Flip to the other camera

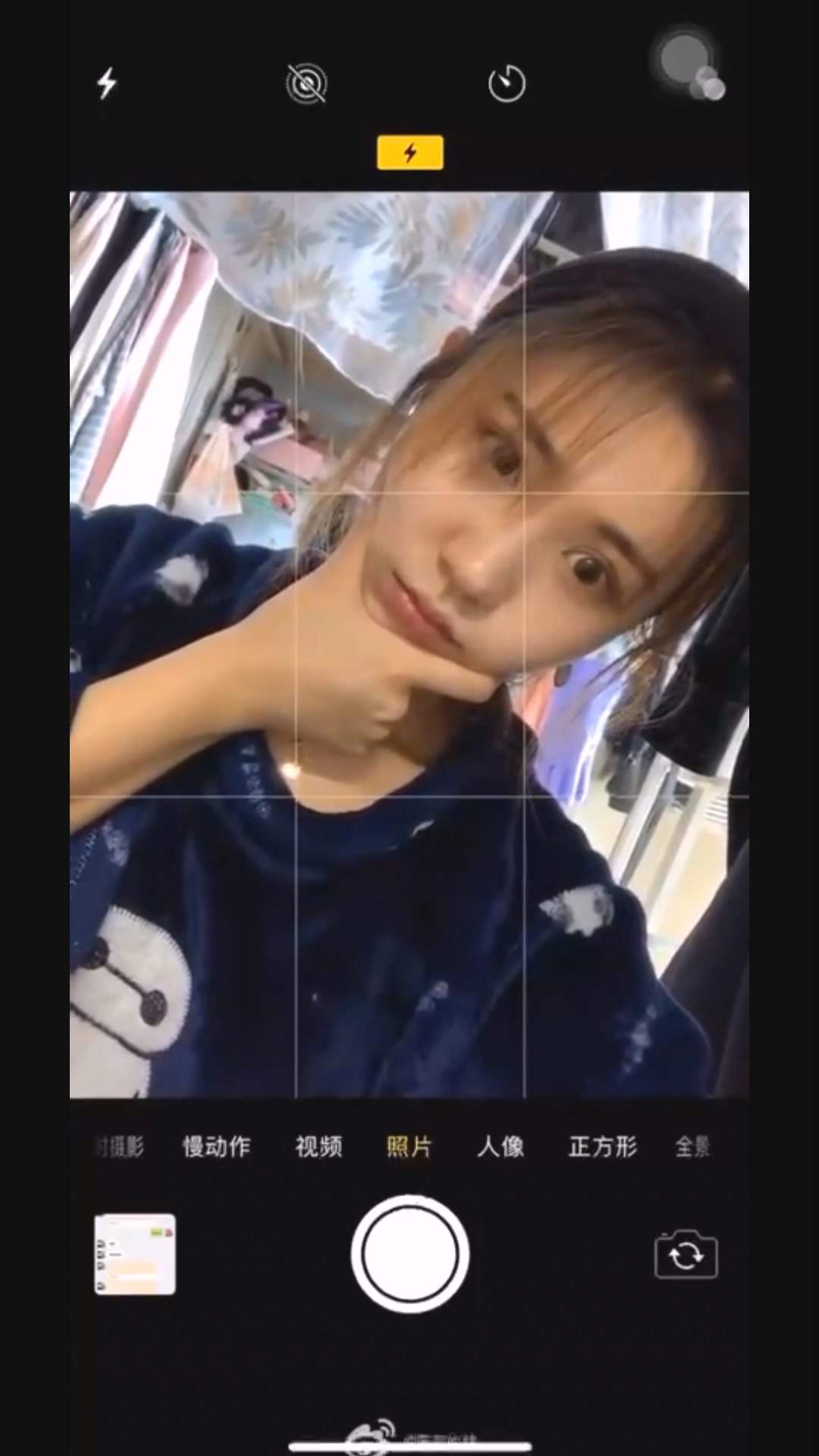686,1255
